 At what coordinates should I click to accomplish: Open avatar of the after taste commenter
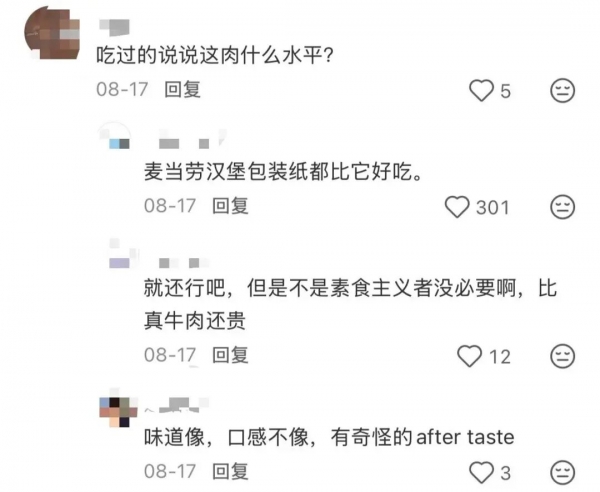coord(118,408)
